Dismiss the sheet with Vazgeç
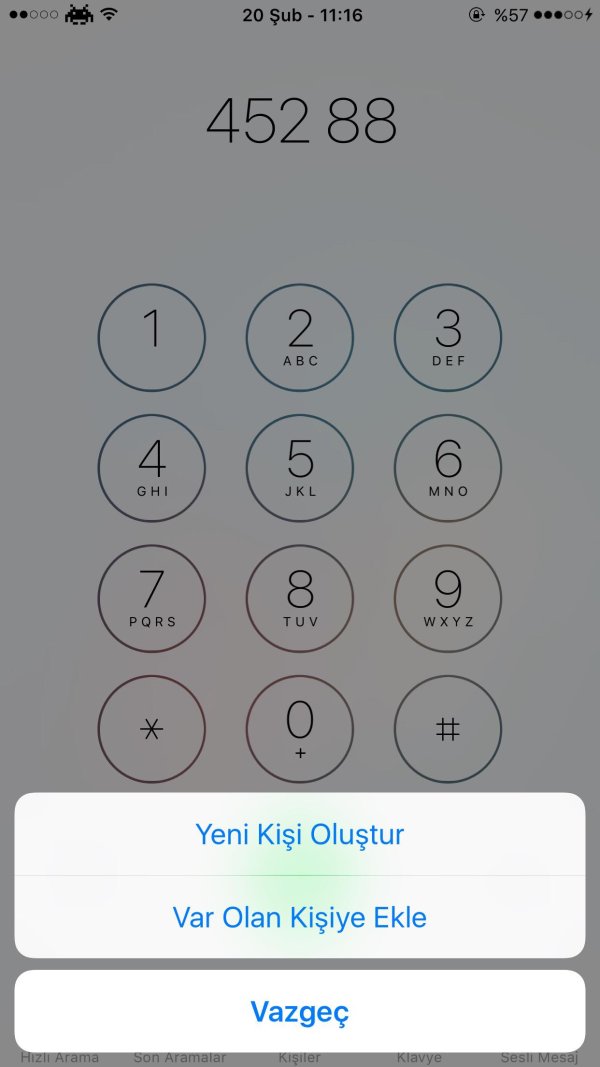Image resolution: width=600 pixels, height=1067 pixels. (300, 1011)
